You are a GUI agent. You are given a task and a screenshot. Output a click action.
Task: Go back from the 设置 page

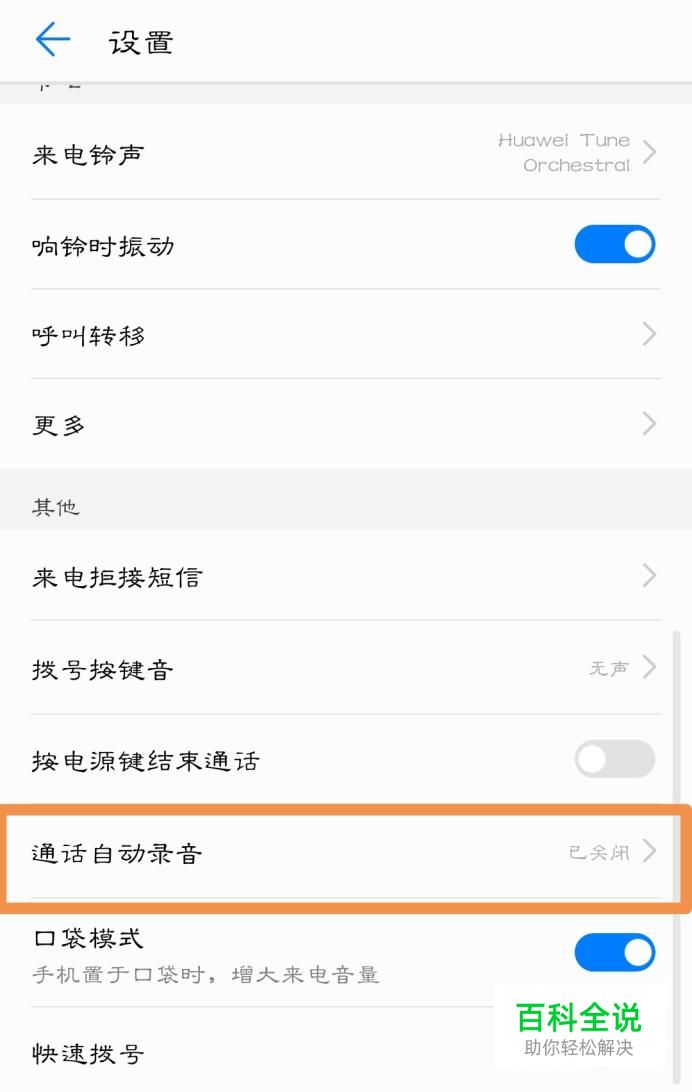tap(52, 41)
